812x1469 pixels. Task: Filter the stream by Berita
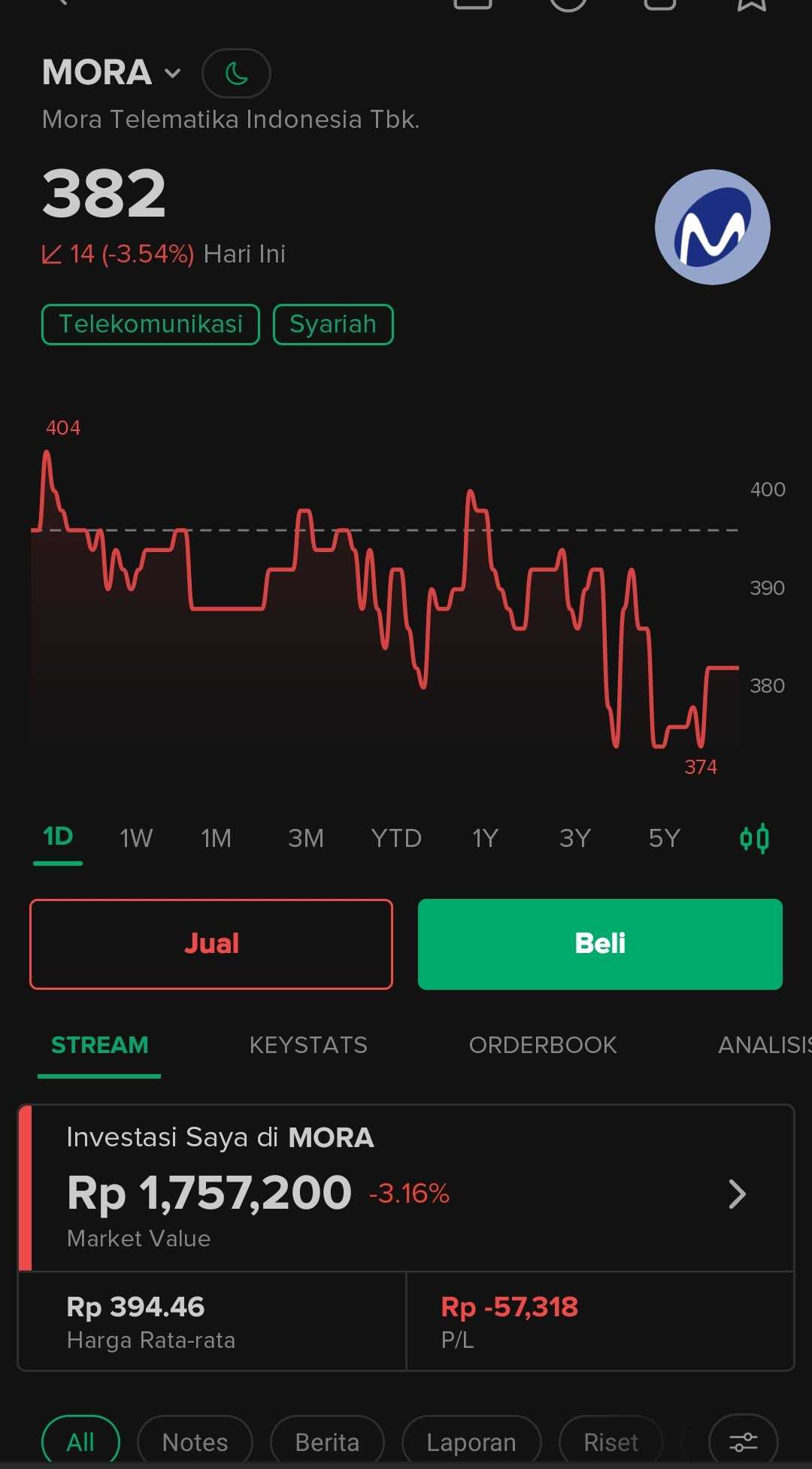[327, 1442]
